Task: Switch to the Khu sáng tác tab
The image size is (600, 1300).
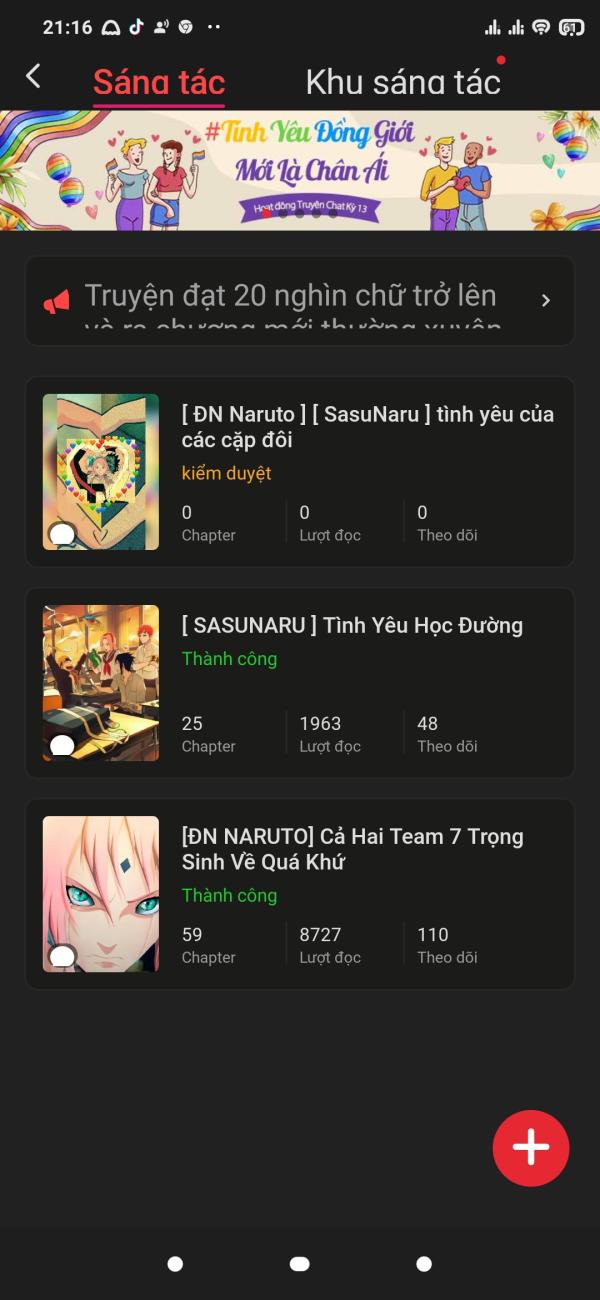Action: [x=403, y=82]
